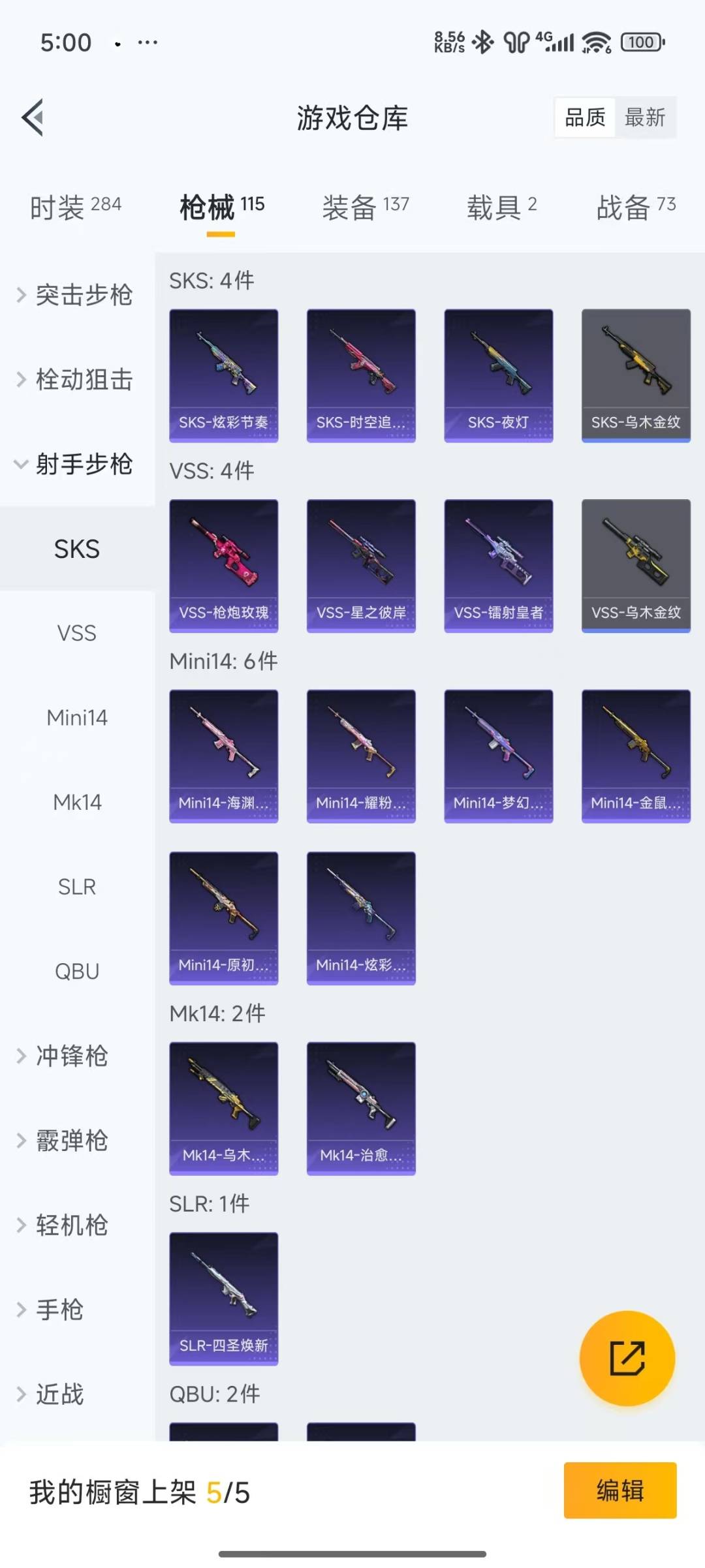The image size is (705, 1568).
Task: Open the VSS-枪炮玫瑰 skin
Action: click(x=223, y=566)
